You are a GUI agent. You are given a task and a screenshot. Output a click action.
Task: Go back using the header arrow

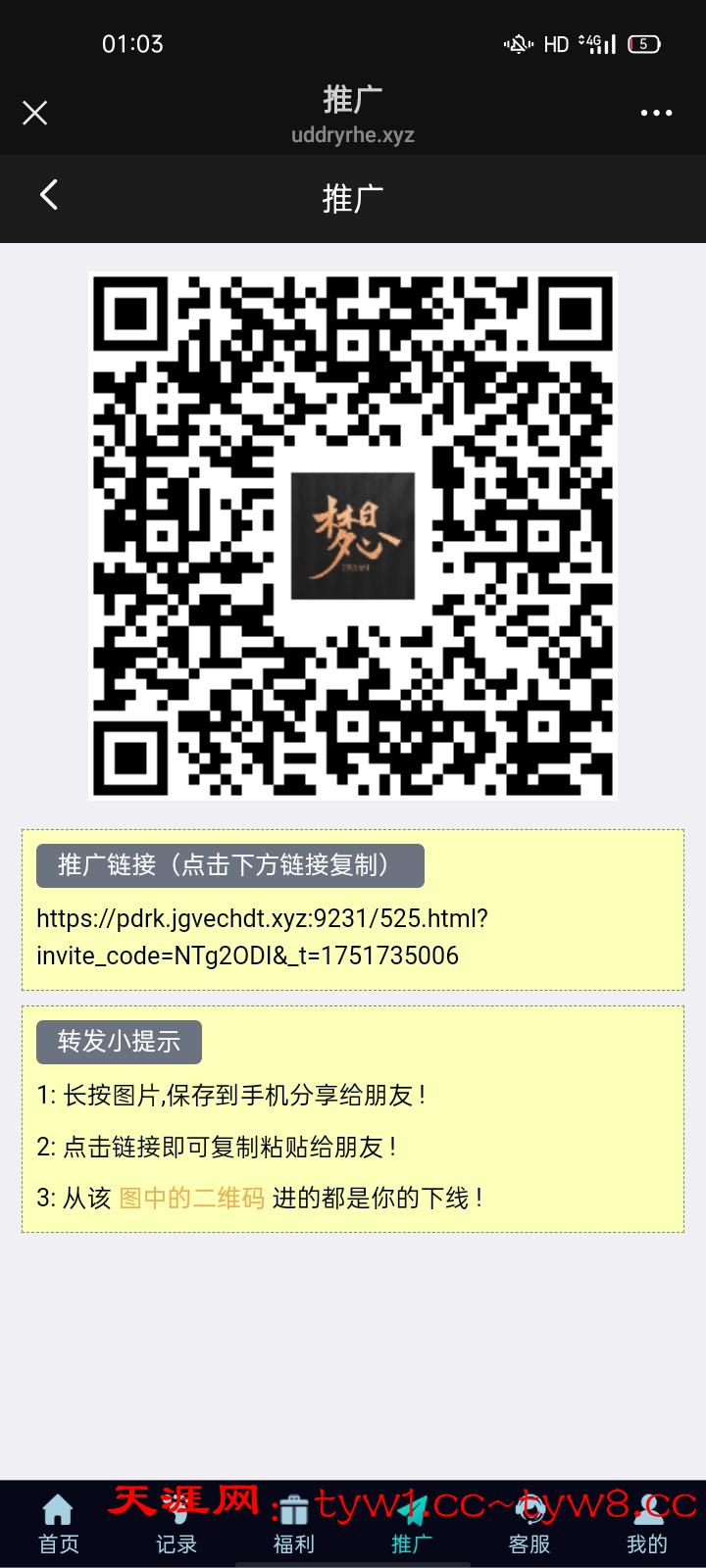point(49,195)
